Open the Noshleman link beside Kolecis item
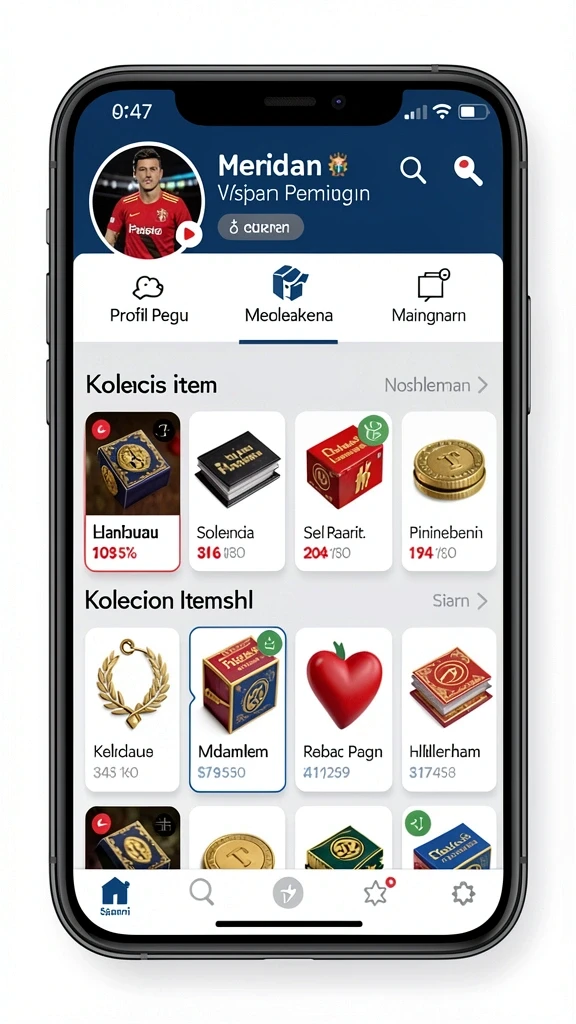The width and height of the screenshot is (576, 1024). click(x=436, y=385)
